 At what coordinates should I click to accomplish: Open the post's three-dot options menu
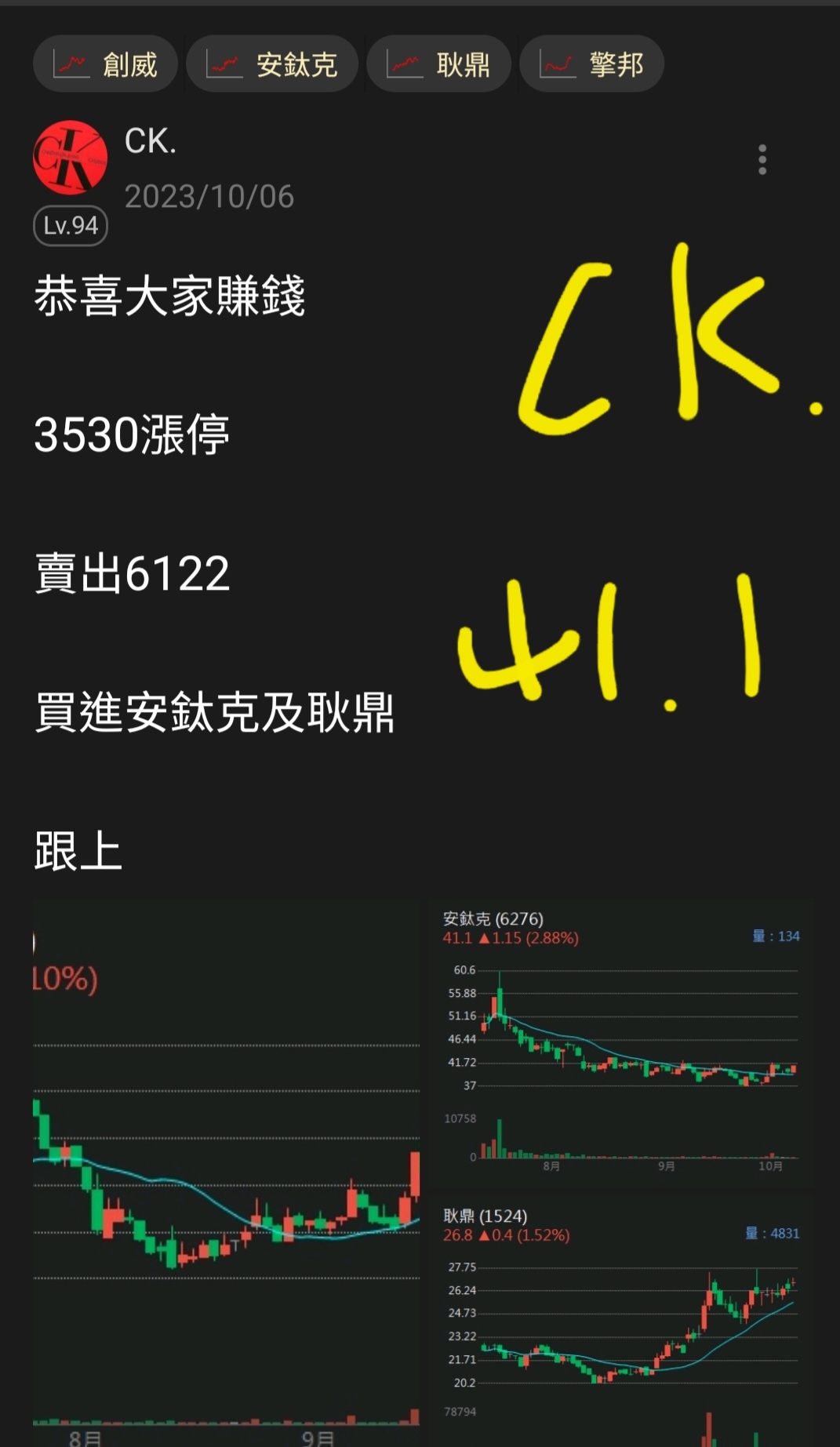click(761, 159)
